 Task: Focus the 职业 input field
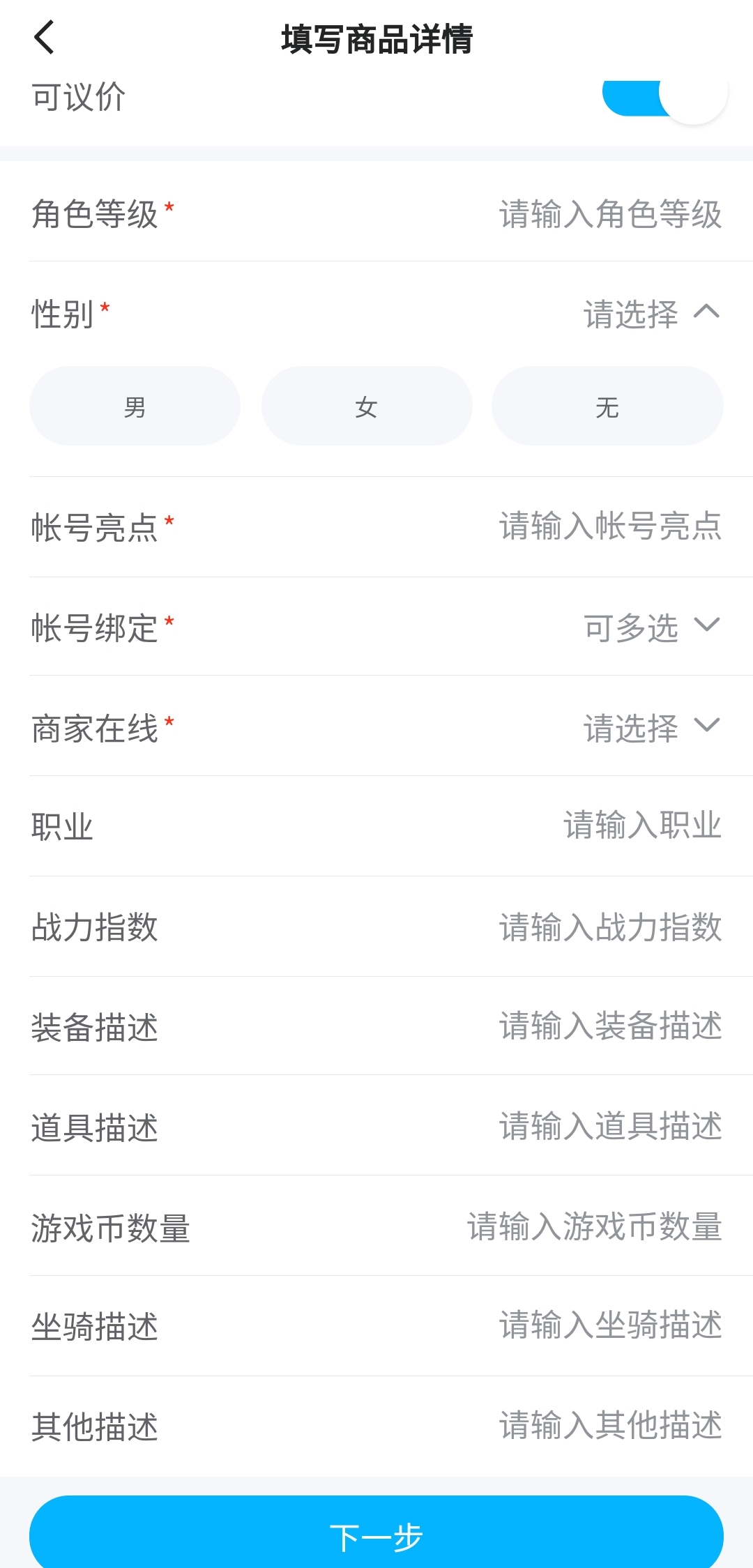tap(641, 826)
